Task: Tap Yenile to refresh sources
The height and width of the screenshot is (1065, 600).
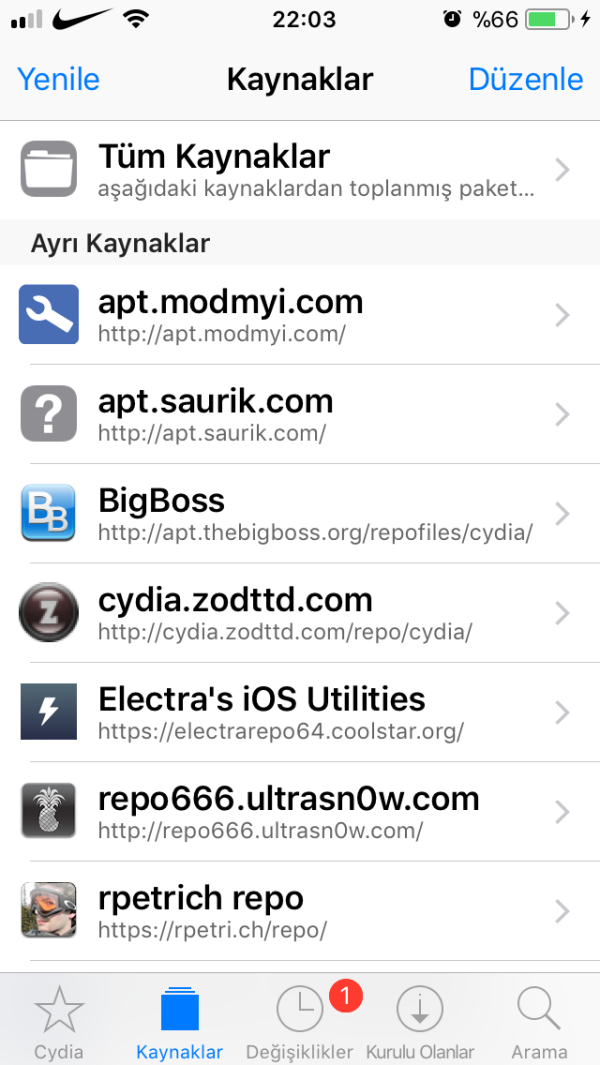Action: [x=58, y=79]
